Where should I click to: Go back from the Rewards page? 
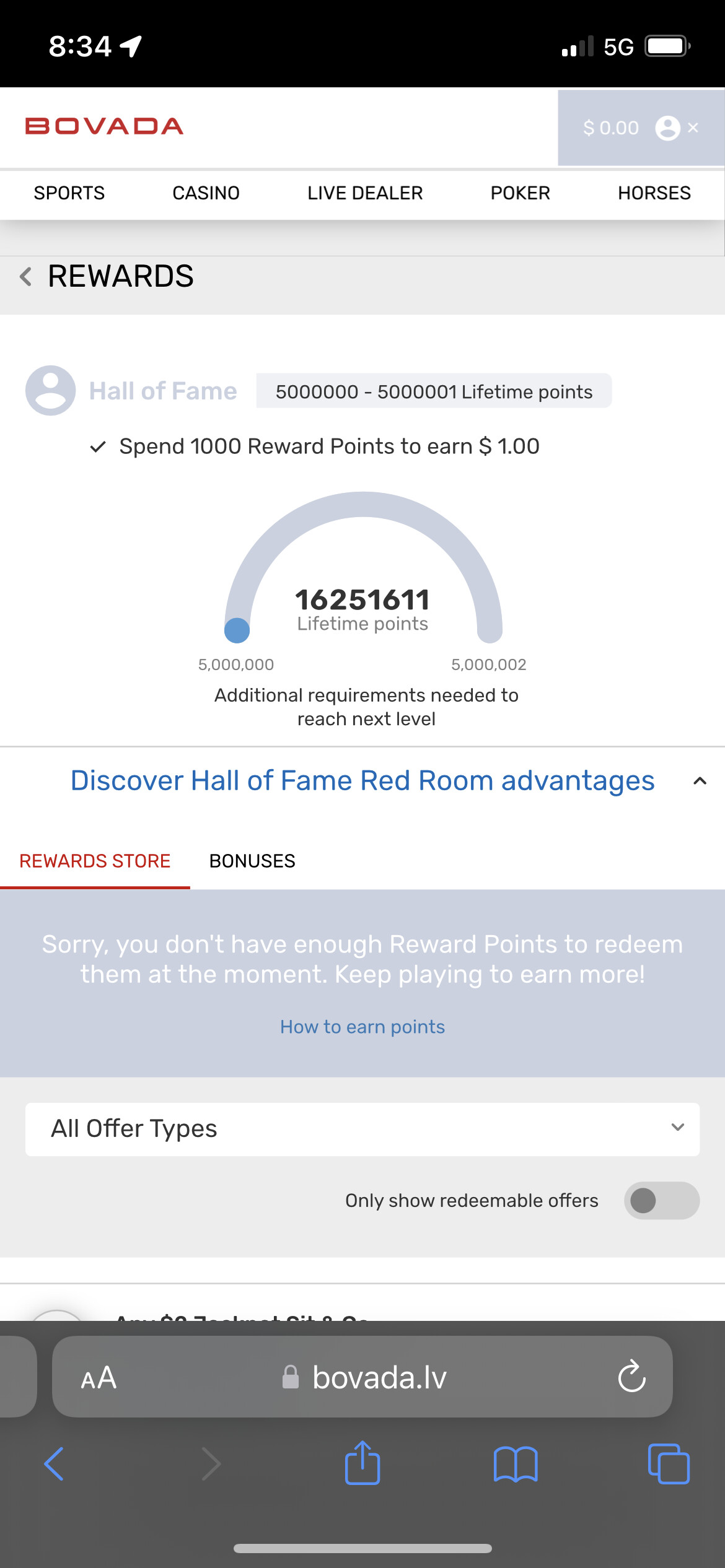[x=26, y=276]
